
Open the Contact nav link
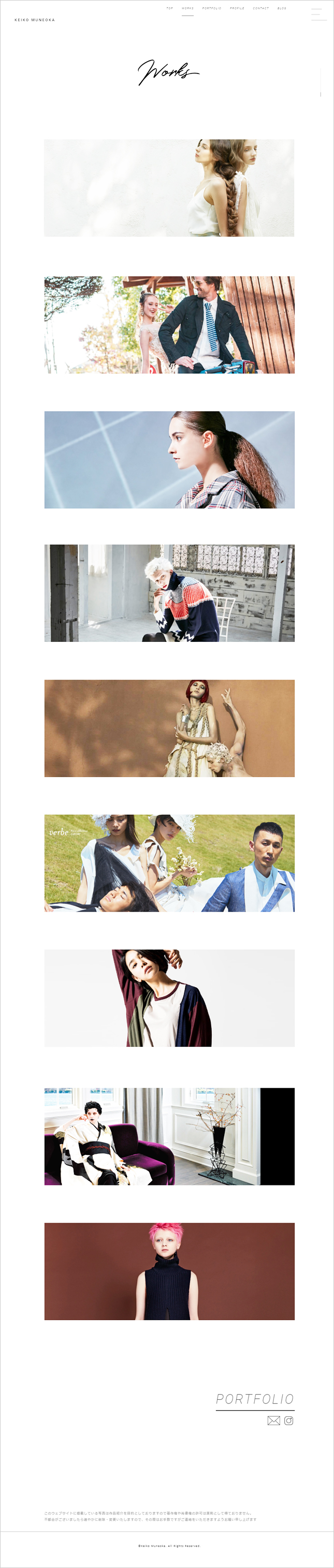point(261,8)
